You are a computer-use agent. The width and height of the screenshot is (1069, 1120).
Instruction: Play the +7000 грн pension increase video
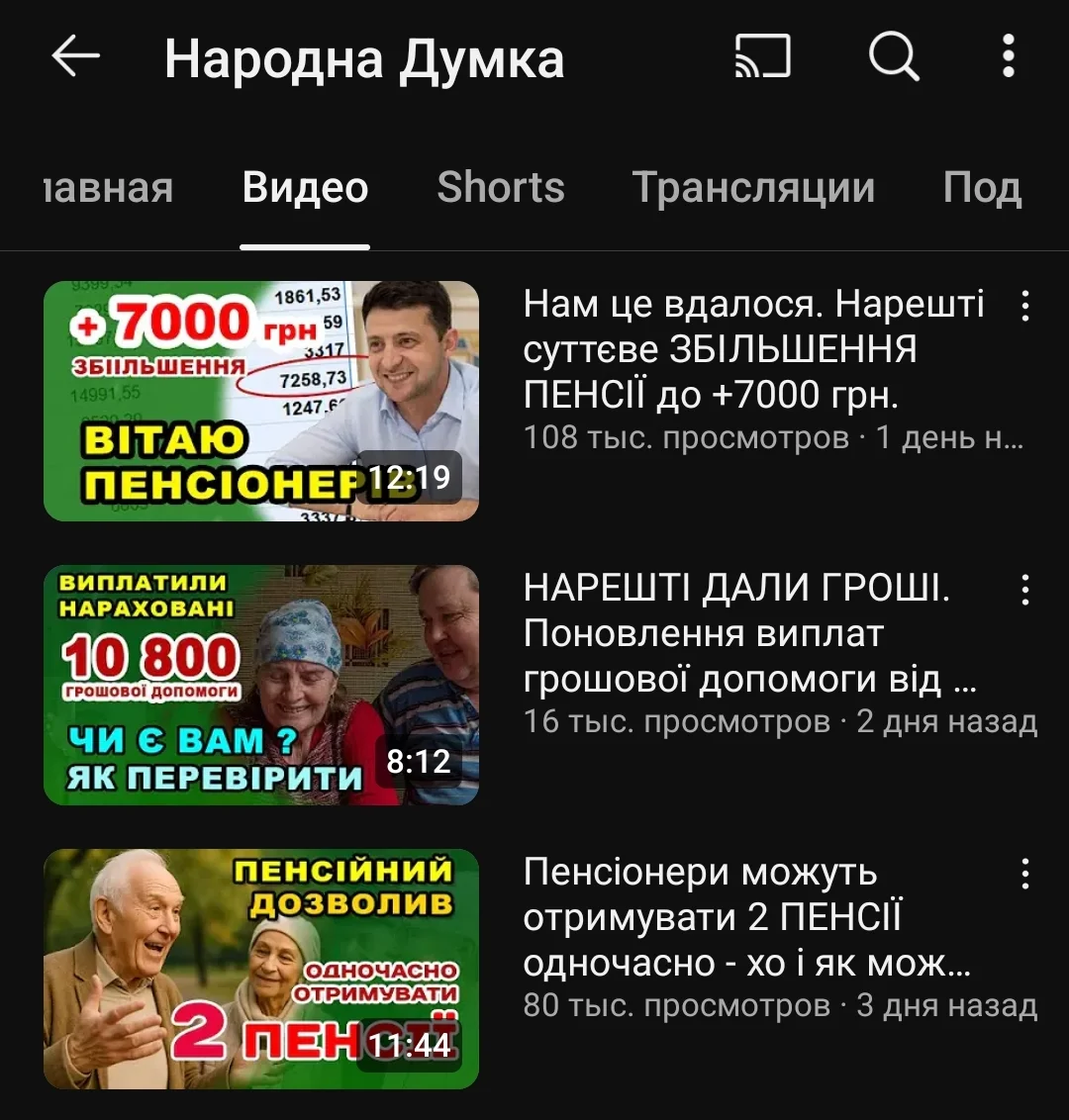pyautogui.click(x=261, y=401)
